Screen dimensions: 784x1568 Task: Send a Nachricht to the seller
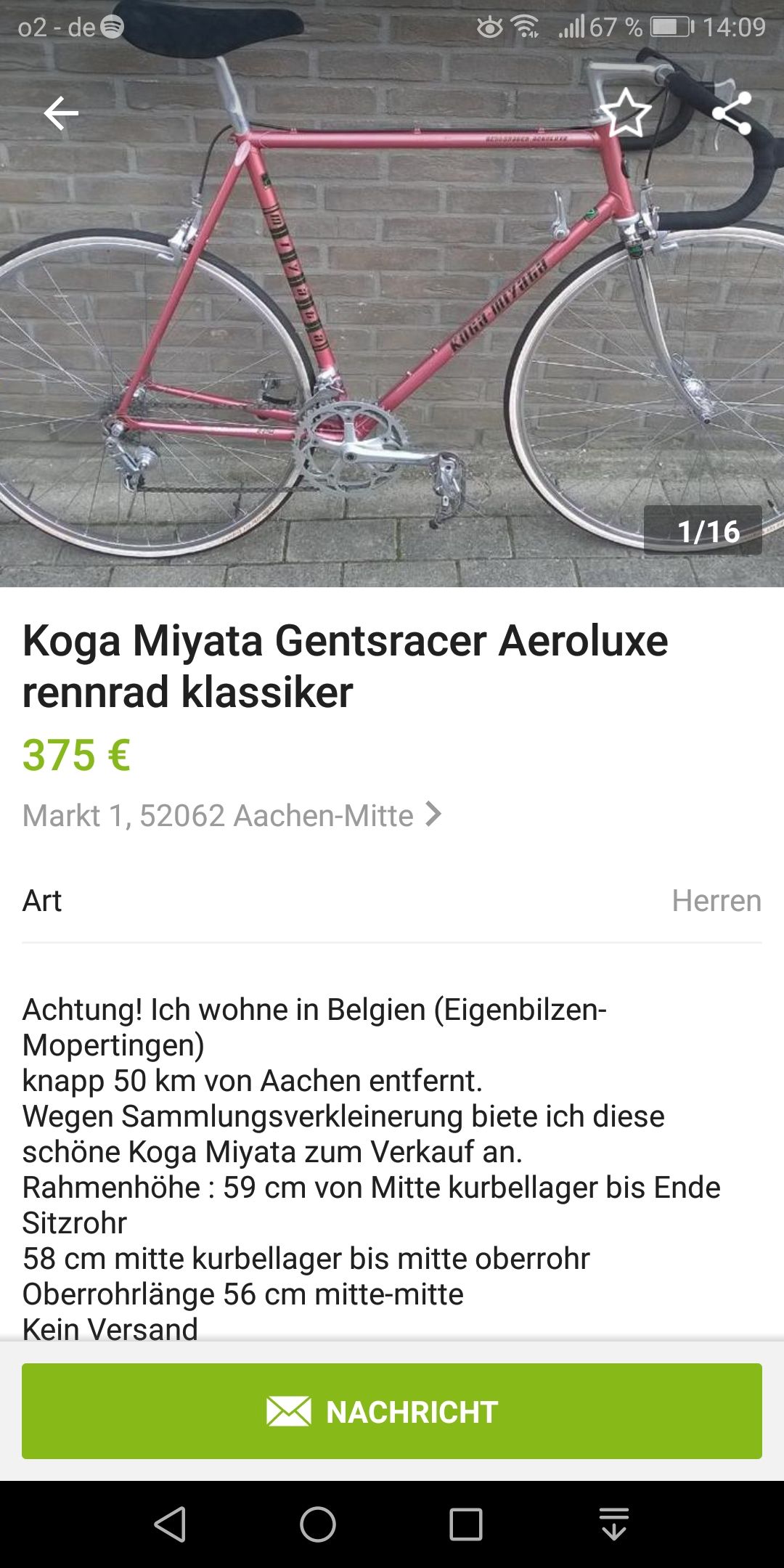392,1411
